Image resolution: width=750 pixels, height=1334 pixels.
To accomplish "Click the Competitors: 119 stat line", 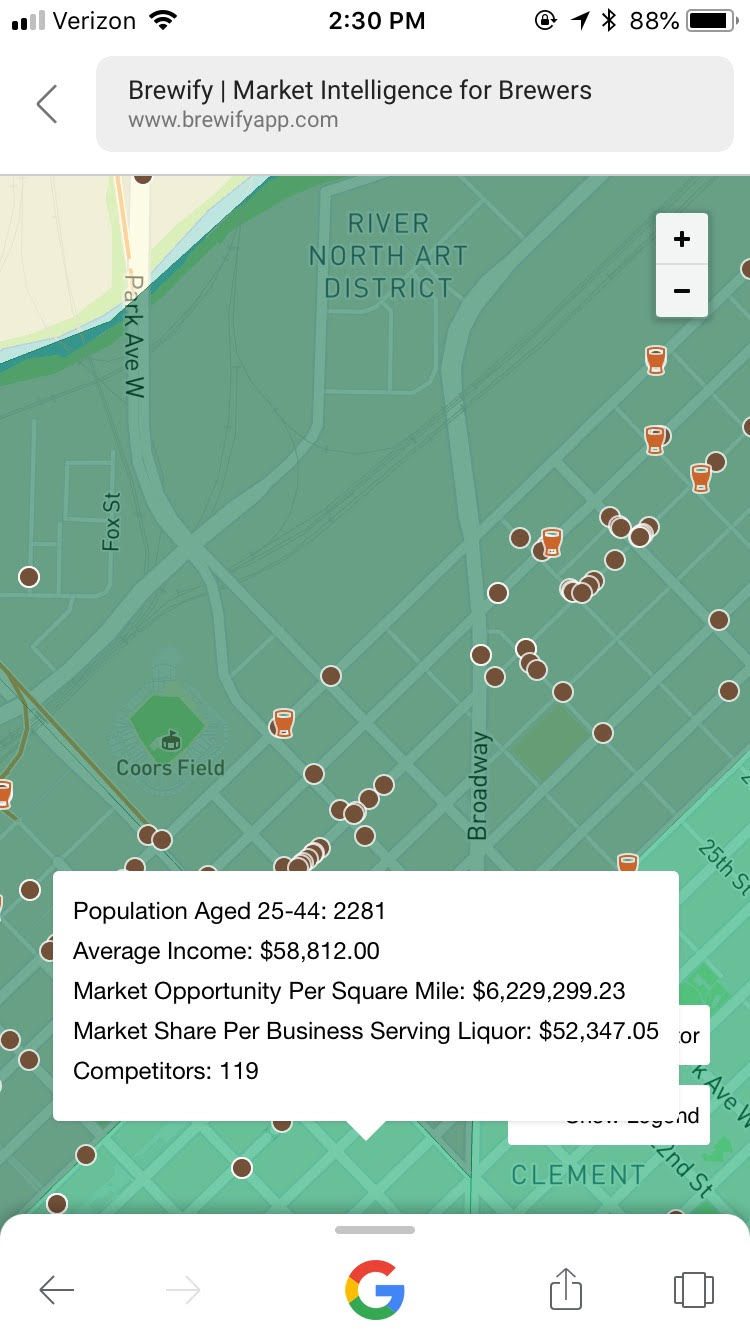I will point(164,1071).
